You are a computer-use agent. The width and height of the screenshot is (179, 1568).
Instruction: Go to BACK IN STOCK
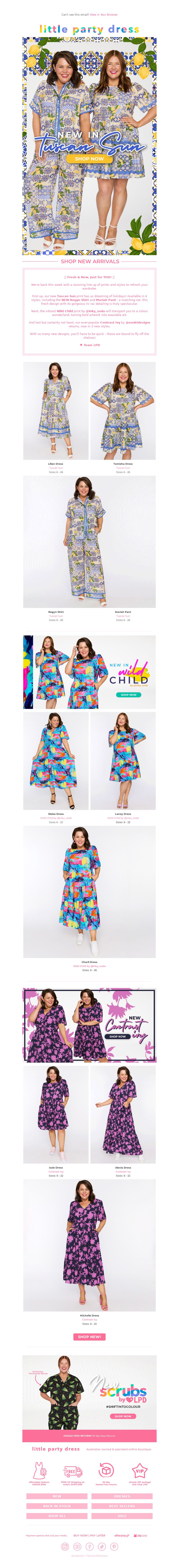coord(57,1506)
